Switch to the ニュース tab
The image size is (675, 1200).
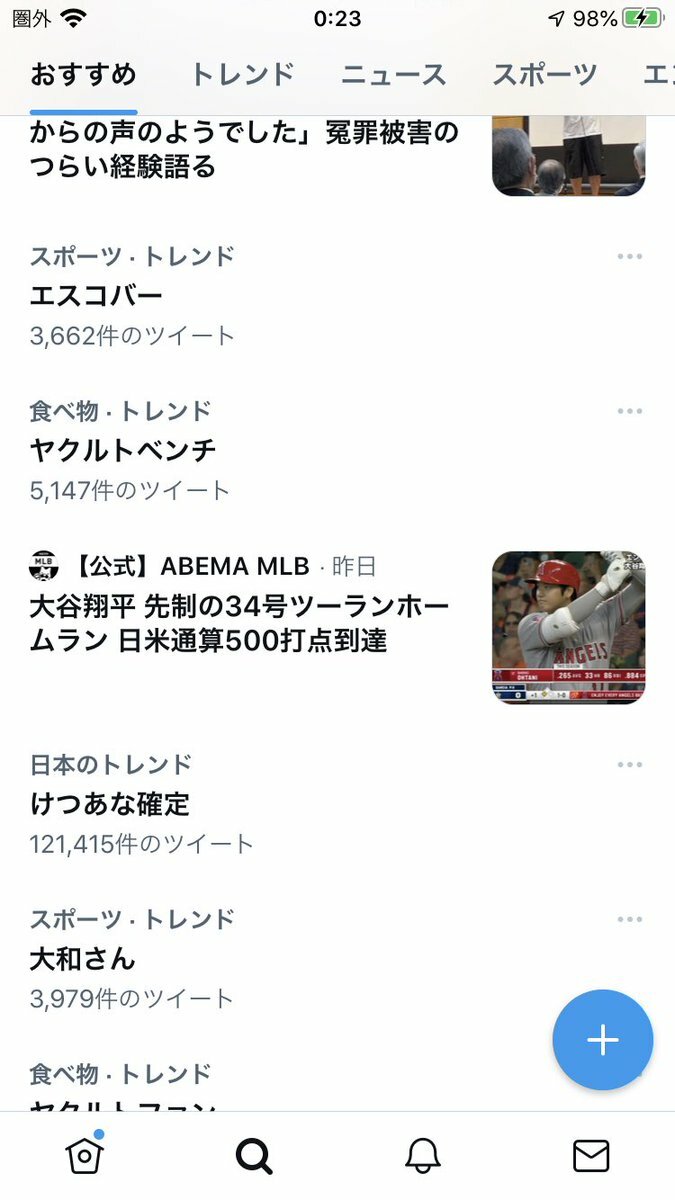[393, 74]
